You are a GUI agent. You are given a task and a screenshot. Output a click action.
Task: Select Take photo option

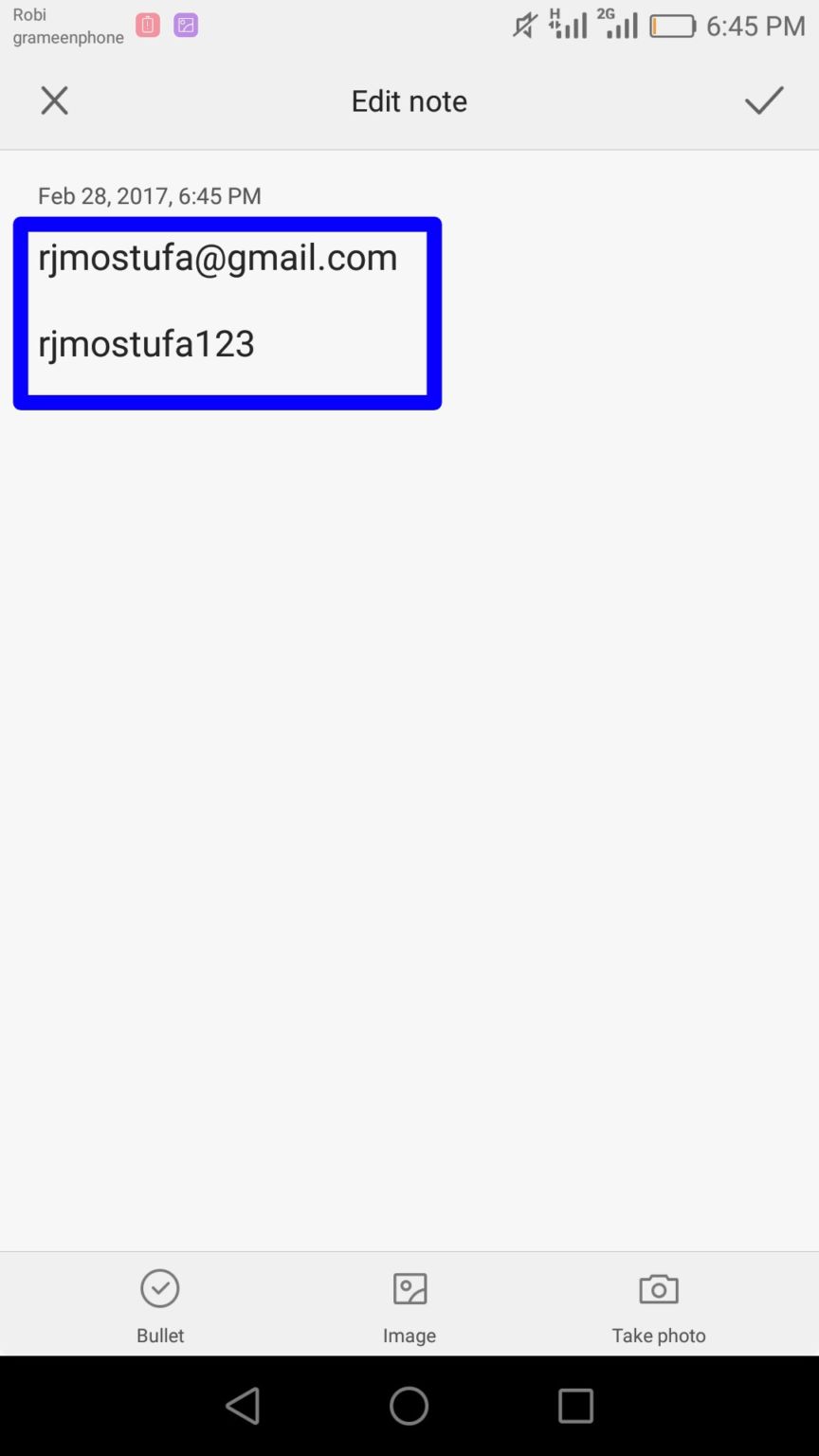coord(659,1305)
